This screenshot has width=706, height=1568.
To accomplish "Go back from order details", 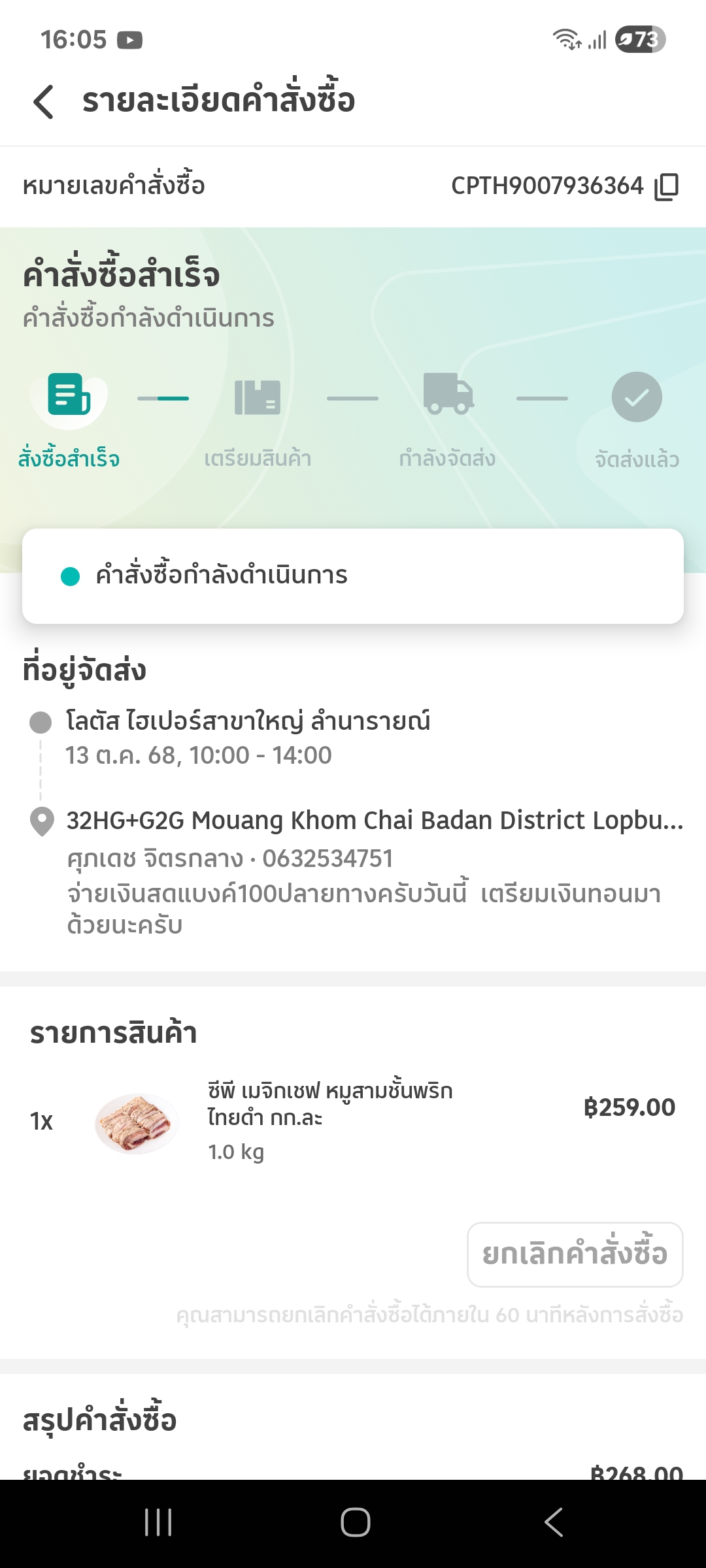I will click(43, 102).
